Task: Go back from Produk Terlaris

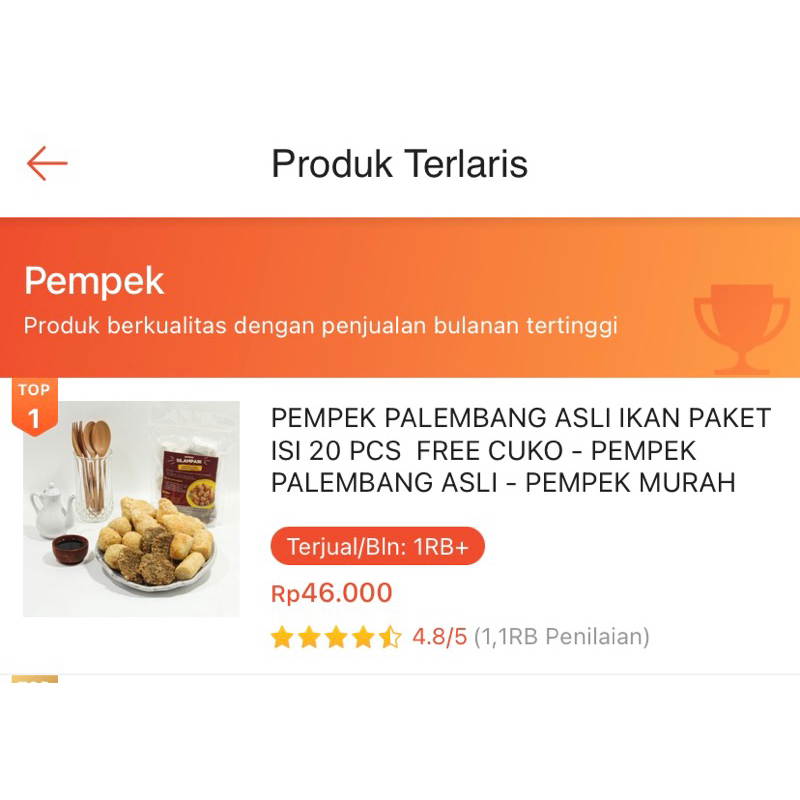Action: (47, 163)
